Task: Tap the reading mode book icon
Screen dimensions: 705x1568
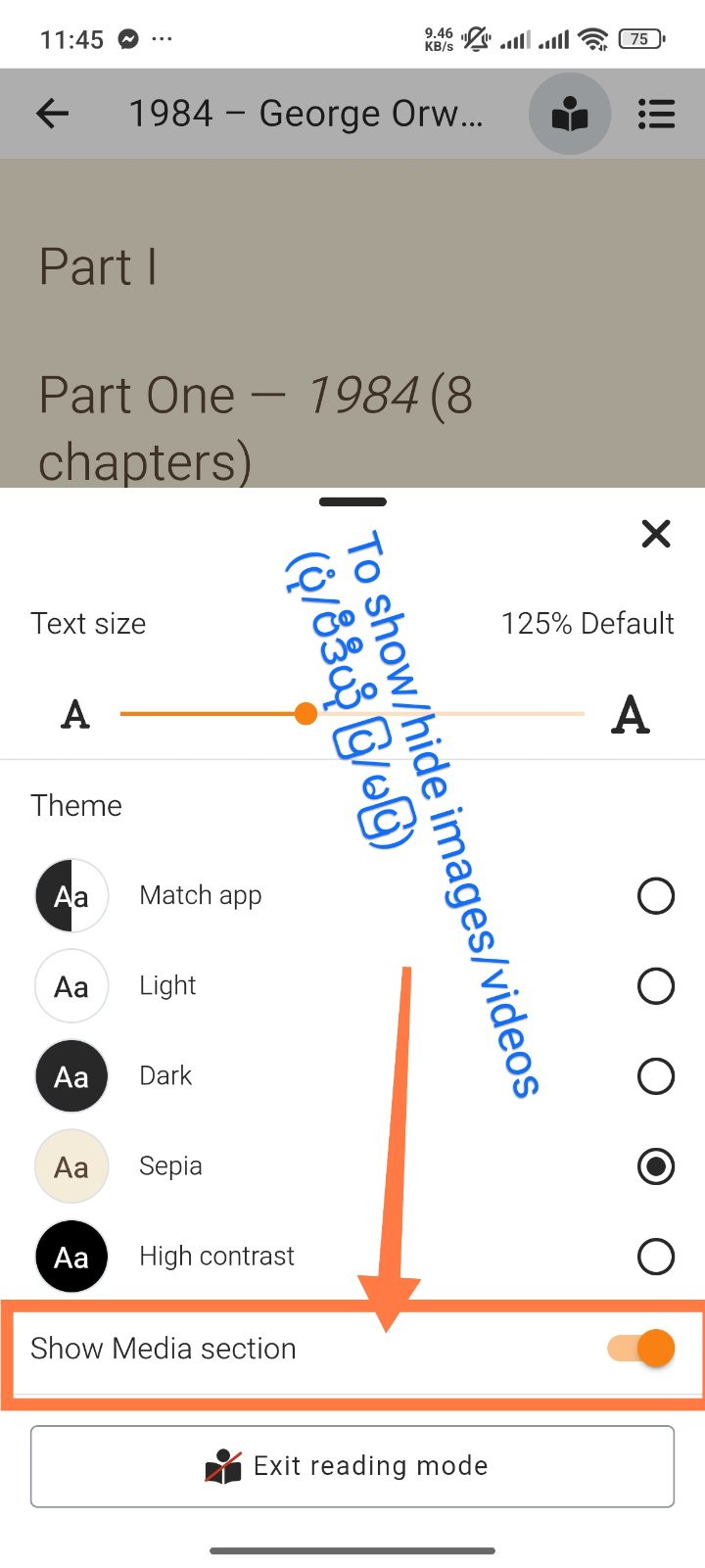Action: [570, 115]
